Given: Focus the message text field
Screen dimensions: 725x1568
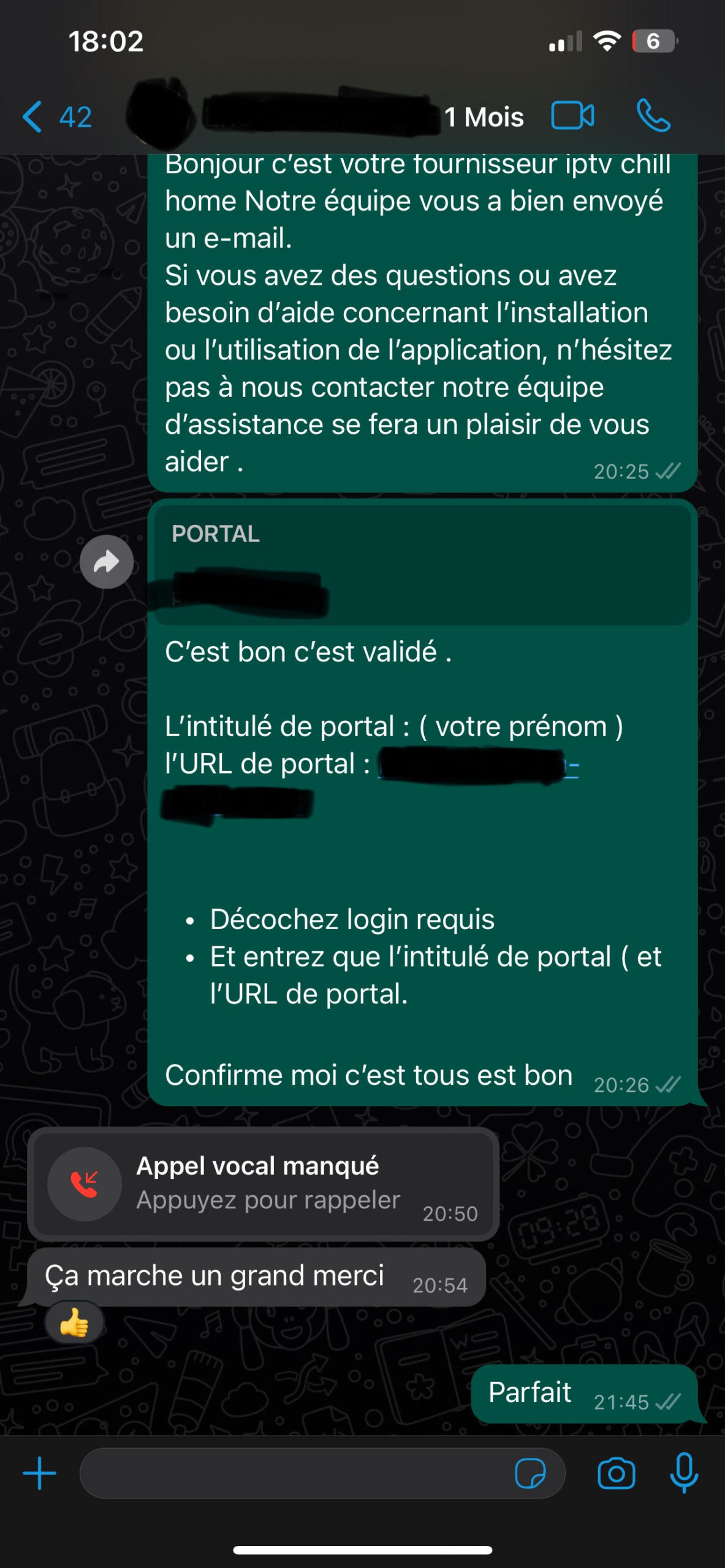Looking at the screenshot, I should (294, 1473).
